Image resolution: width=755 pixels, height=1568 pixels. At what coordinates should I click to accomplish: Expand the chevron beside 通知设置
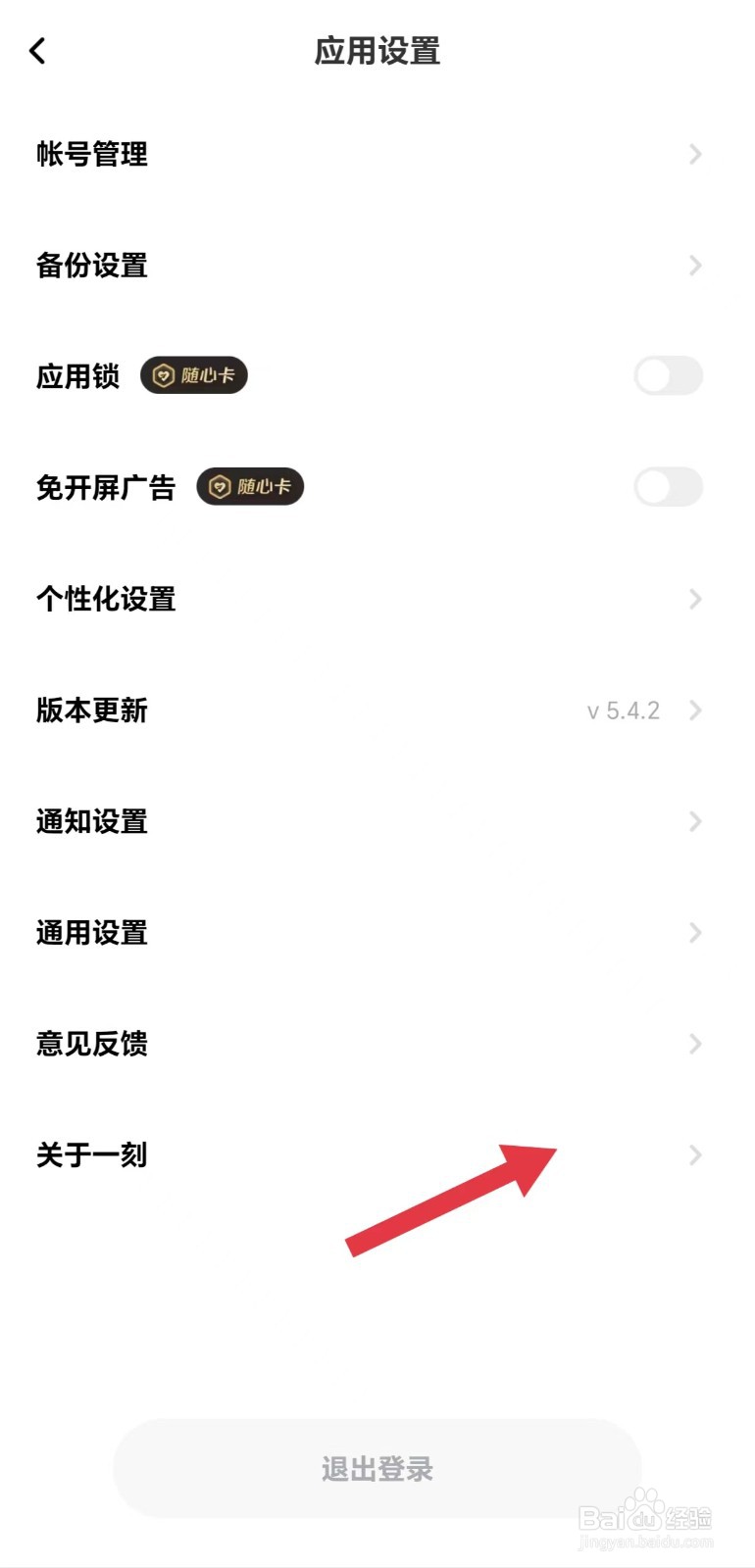coord(696,821)
